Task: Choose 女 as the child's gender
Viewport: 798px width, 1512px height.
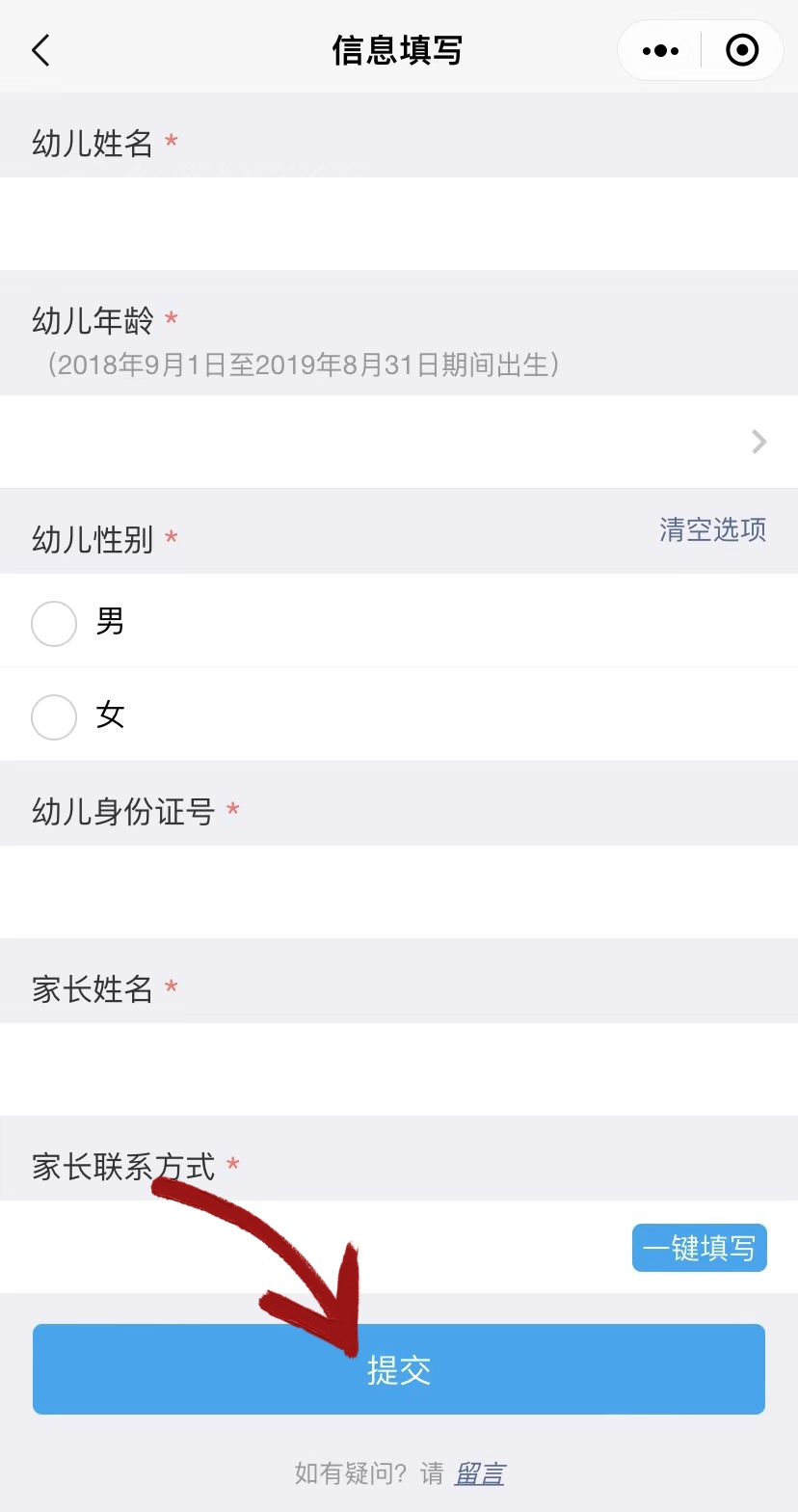Action: pyautogui.click(x=55, y=717)
